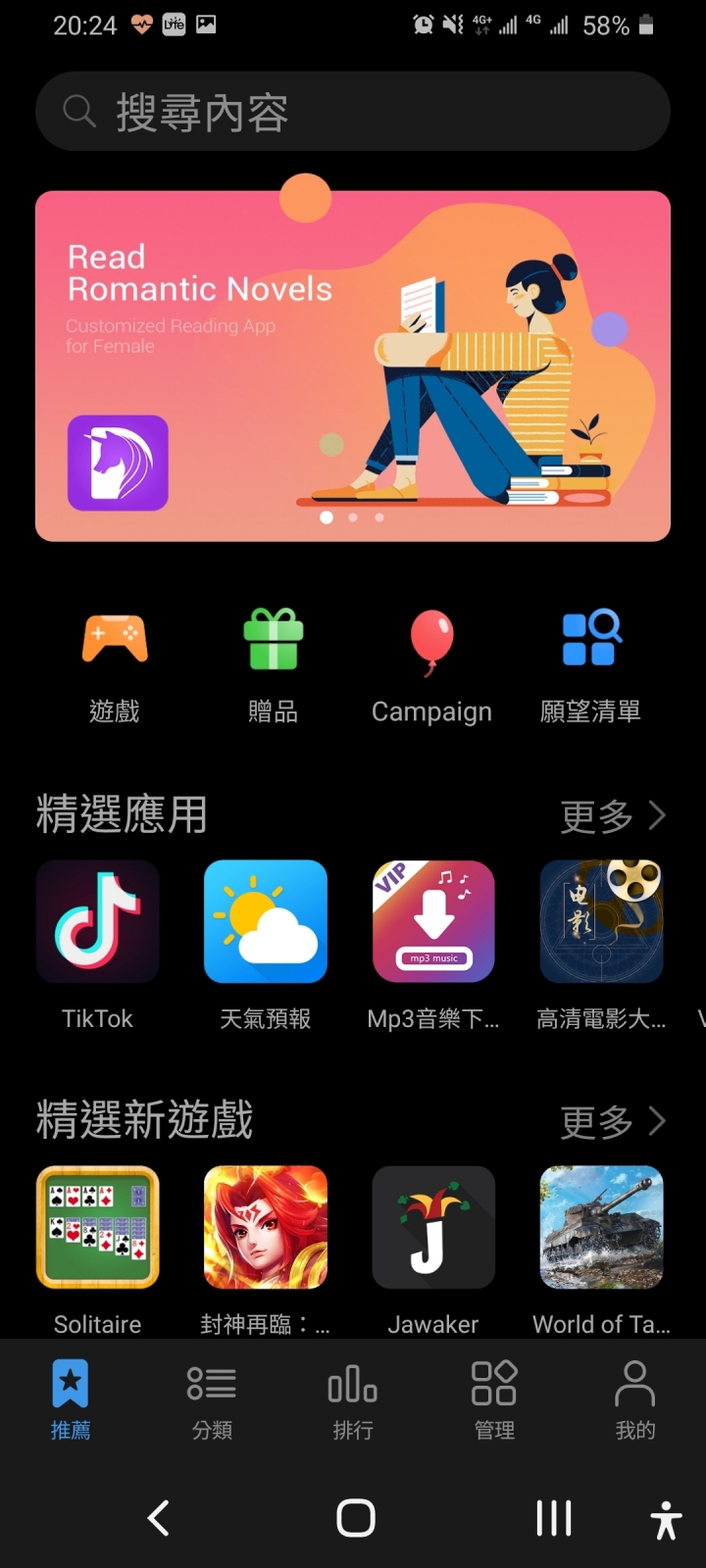Switch to the 管理 tab
The width and height of the screenshot is (706, 1568).
[494, 1399]
